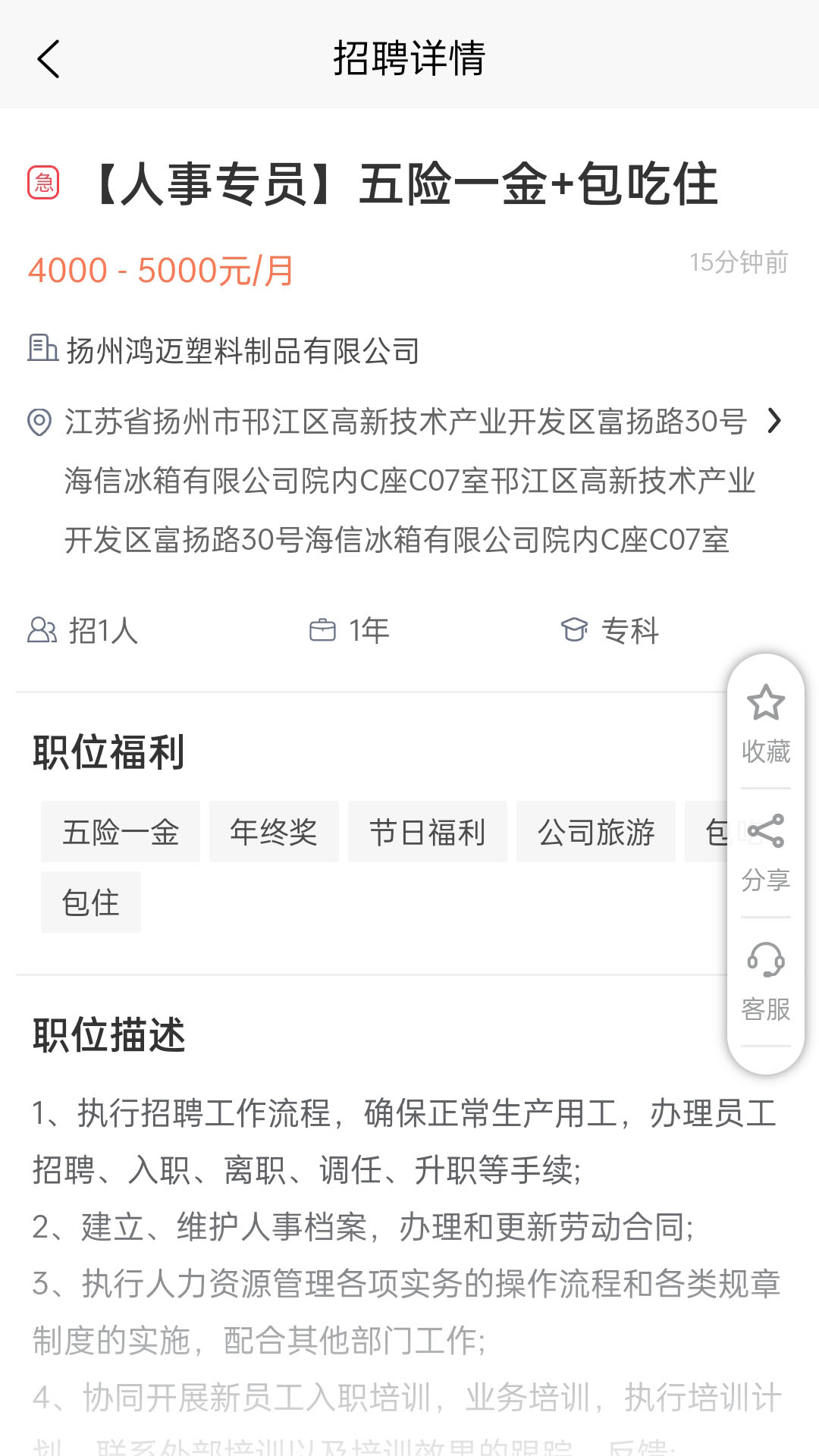819x1456 pixels.
Task: Tap the 招聘详情 title bar
Action: point(409,58)
